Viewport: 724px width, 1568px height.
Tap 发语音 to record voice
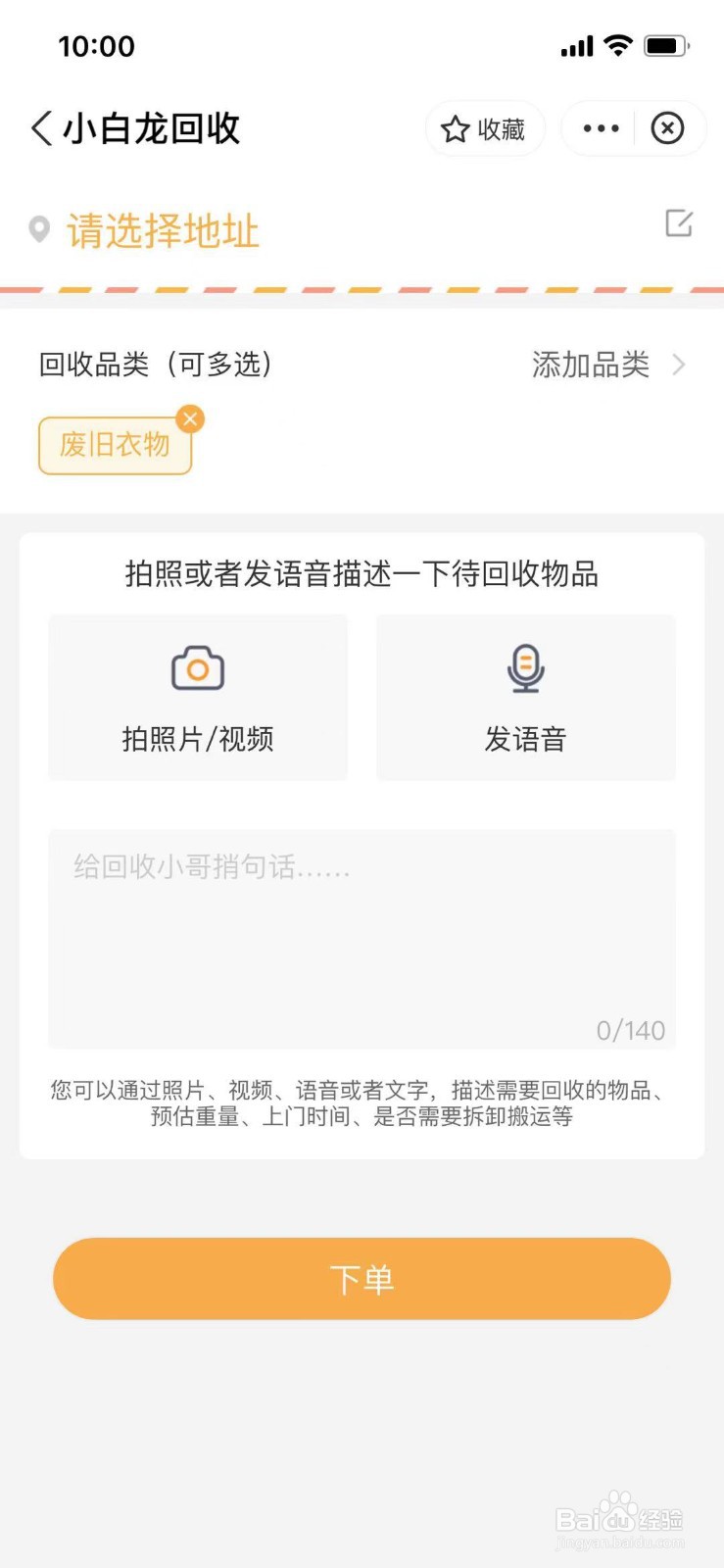tap(526, 698)
